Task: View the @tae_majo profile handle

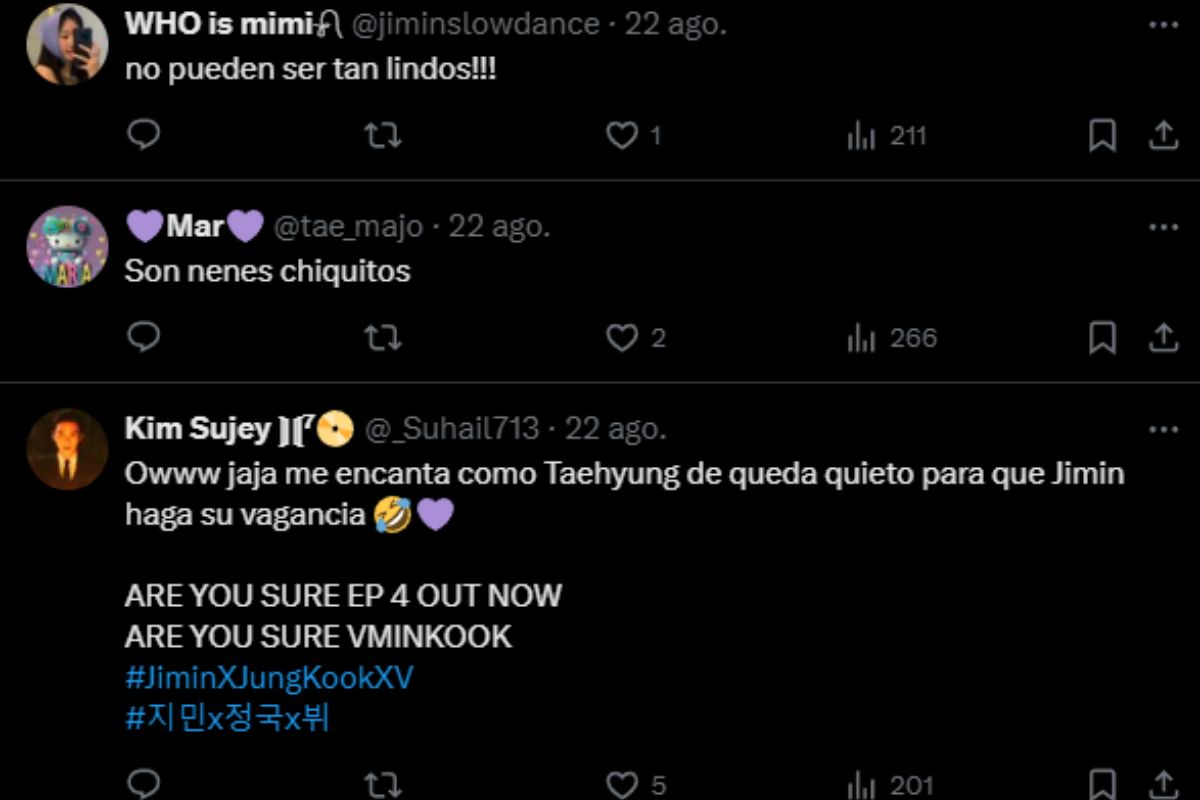Action: pyautogui.click(x=348, y=228)
